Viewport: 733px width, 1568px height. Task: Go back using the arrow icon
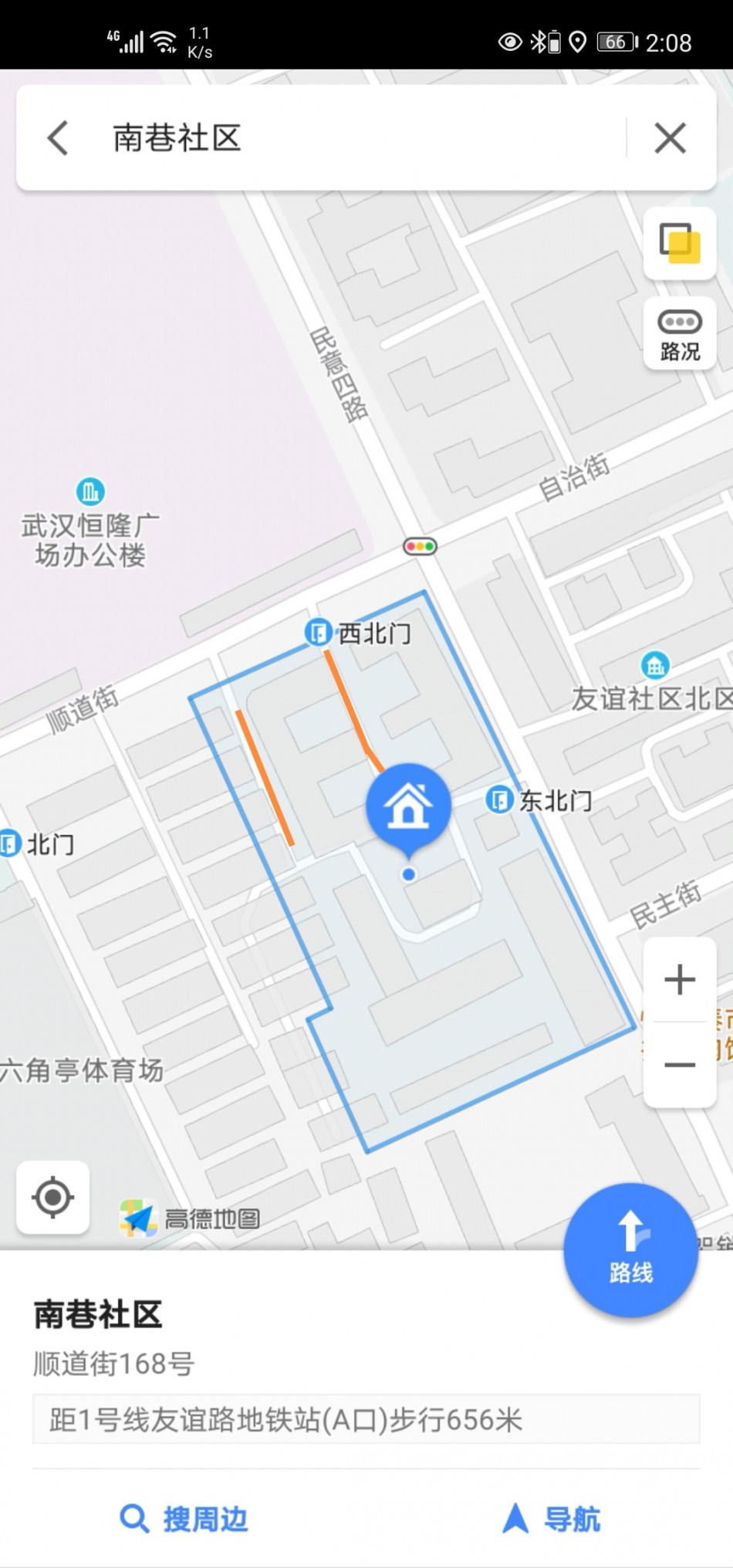pyautogui.click(x=59, y=138)
